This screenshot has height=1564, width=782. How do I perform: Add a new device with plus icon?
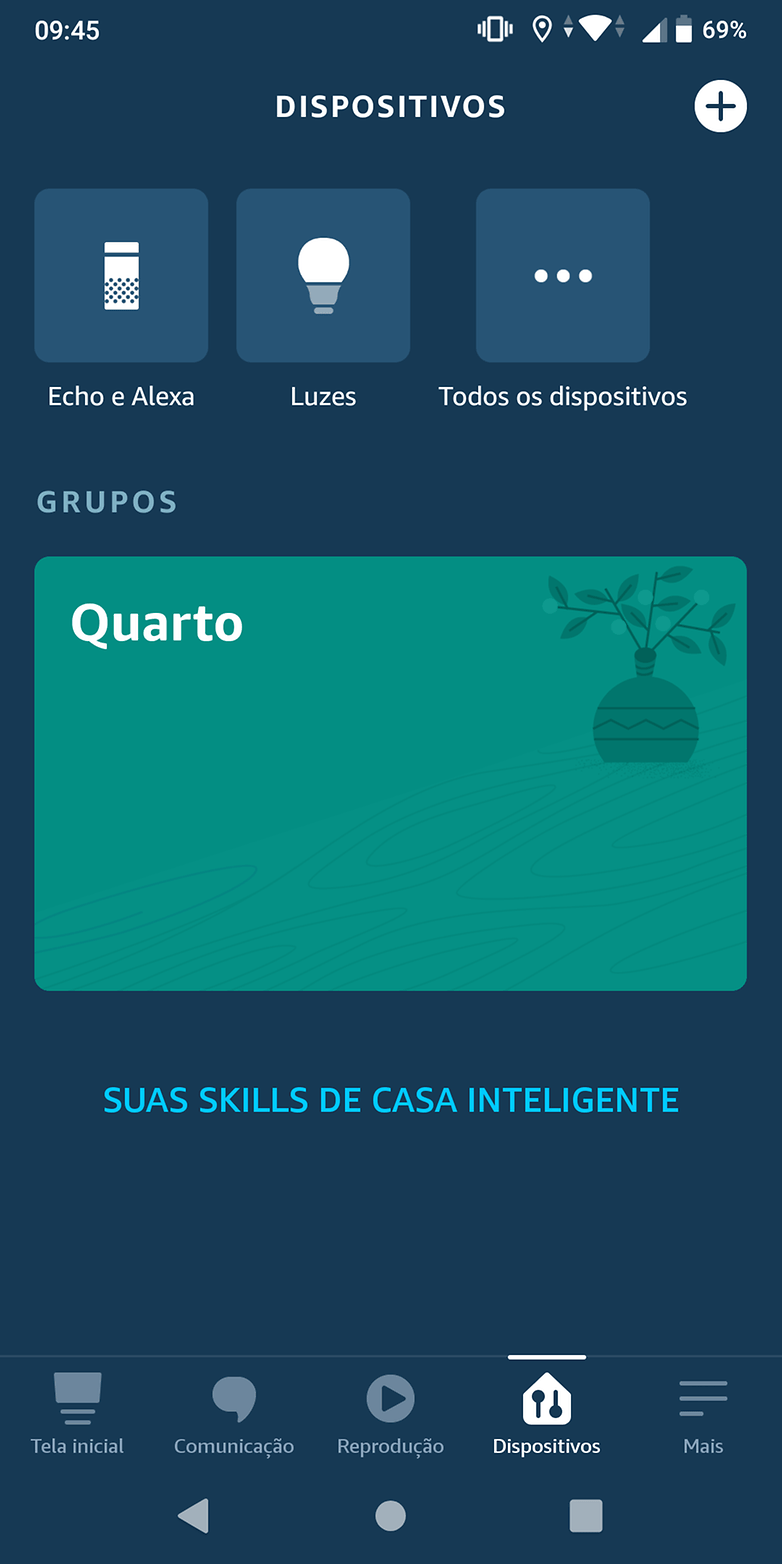point(720,106)
